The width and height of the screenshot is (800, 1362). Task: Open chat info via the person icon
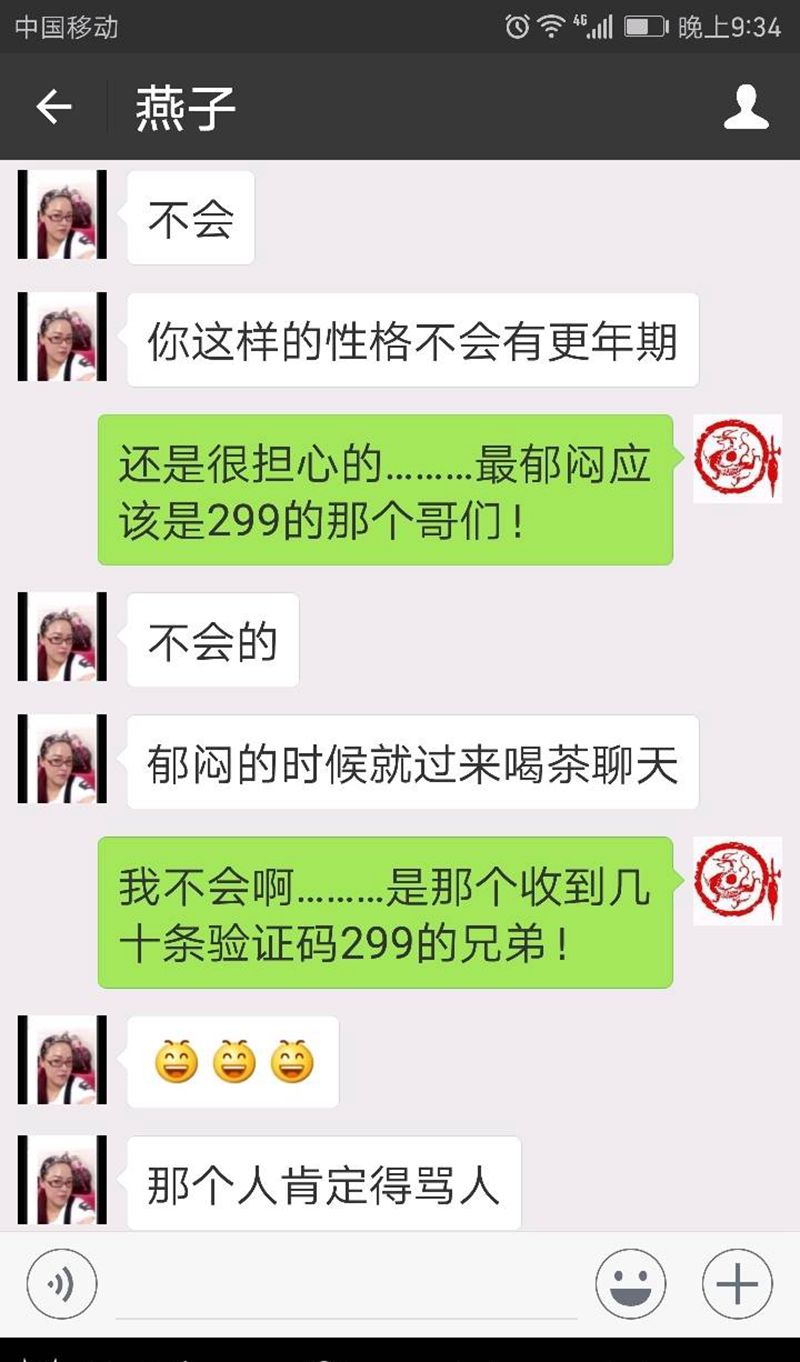746,107
